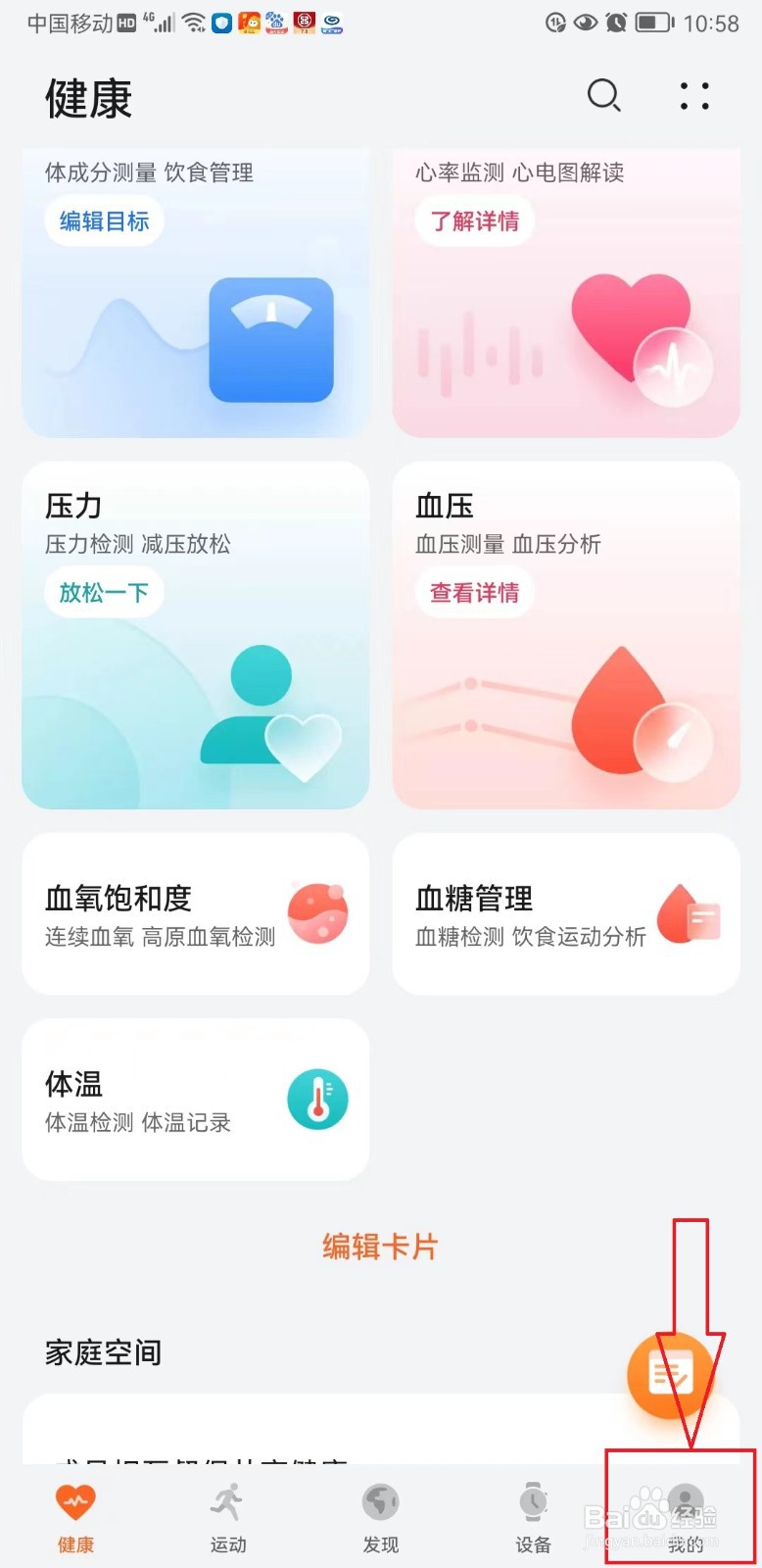This screenshot has width=762, height=1568.
Task: Tap the 放松一下 button
Action: (103, 591)
